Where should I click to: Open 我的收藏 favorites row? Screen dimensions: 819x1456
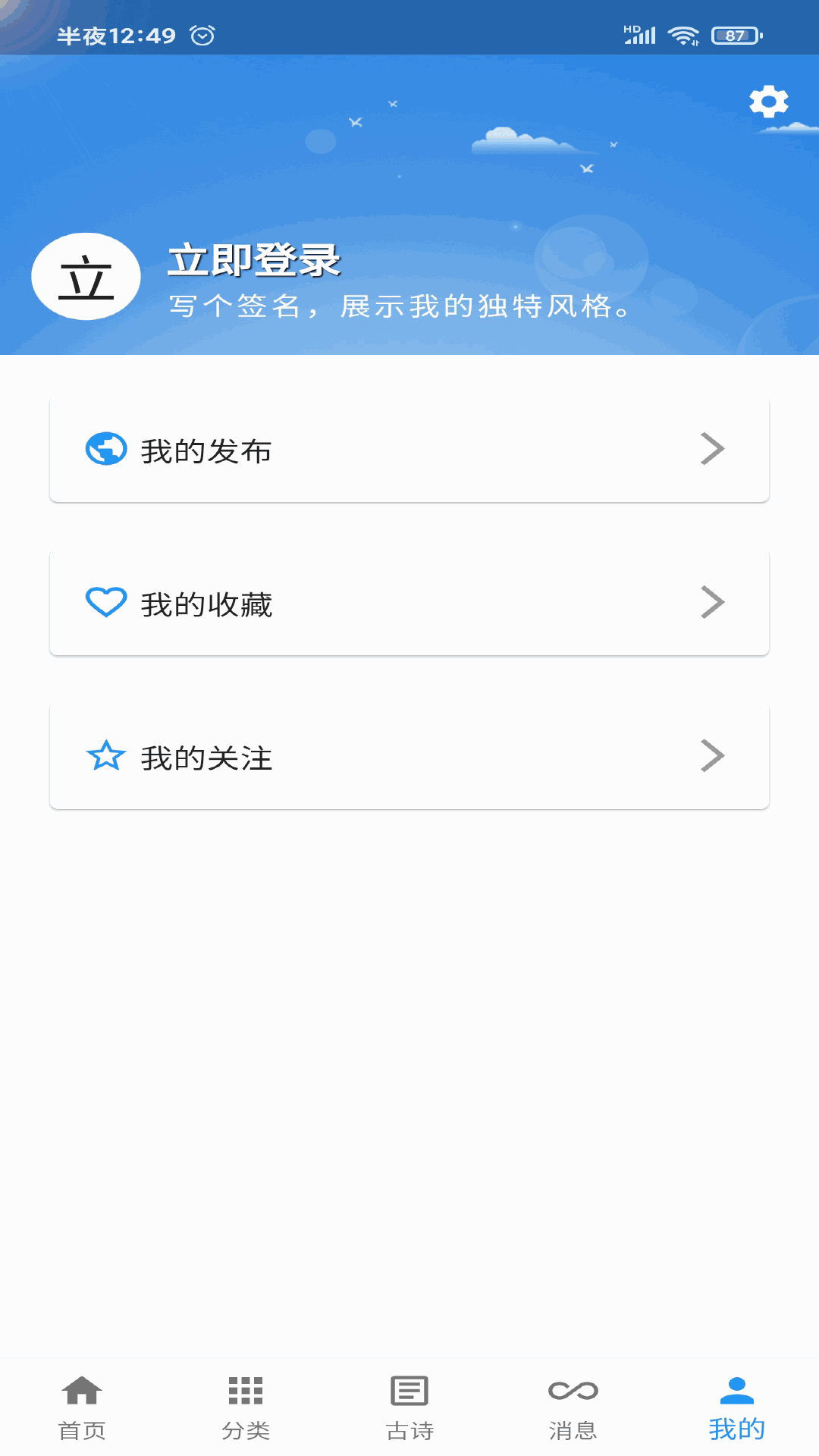point(409,604)
